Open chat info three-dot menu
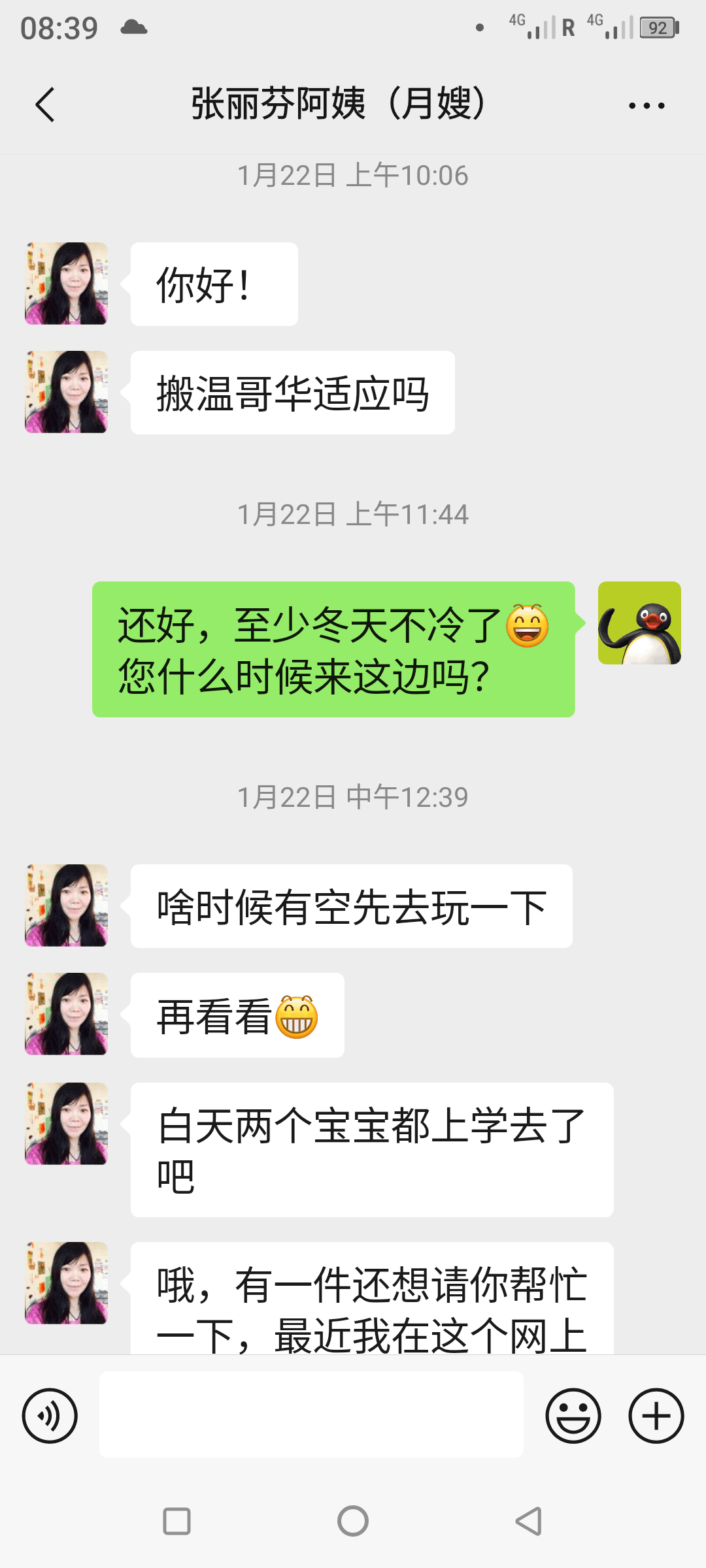 pos(647,105)
